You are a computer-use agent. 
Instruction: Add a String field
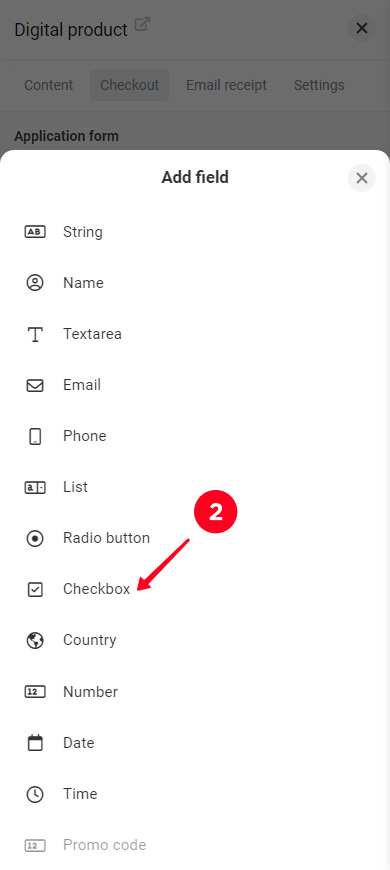pos(195,232)
